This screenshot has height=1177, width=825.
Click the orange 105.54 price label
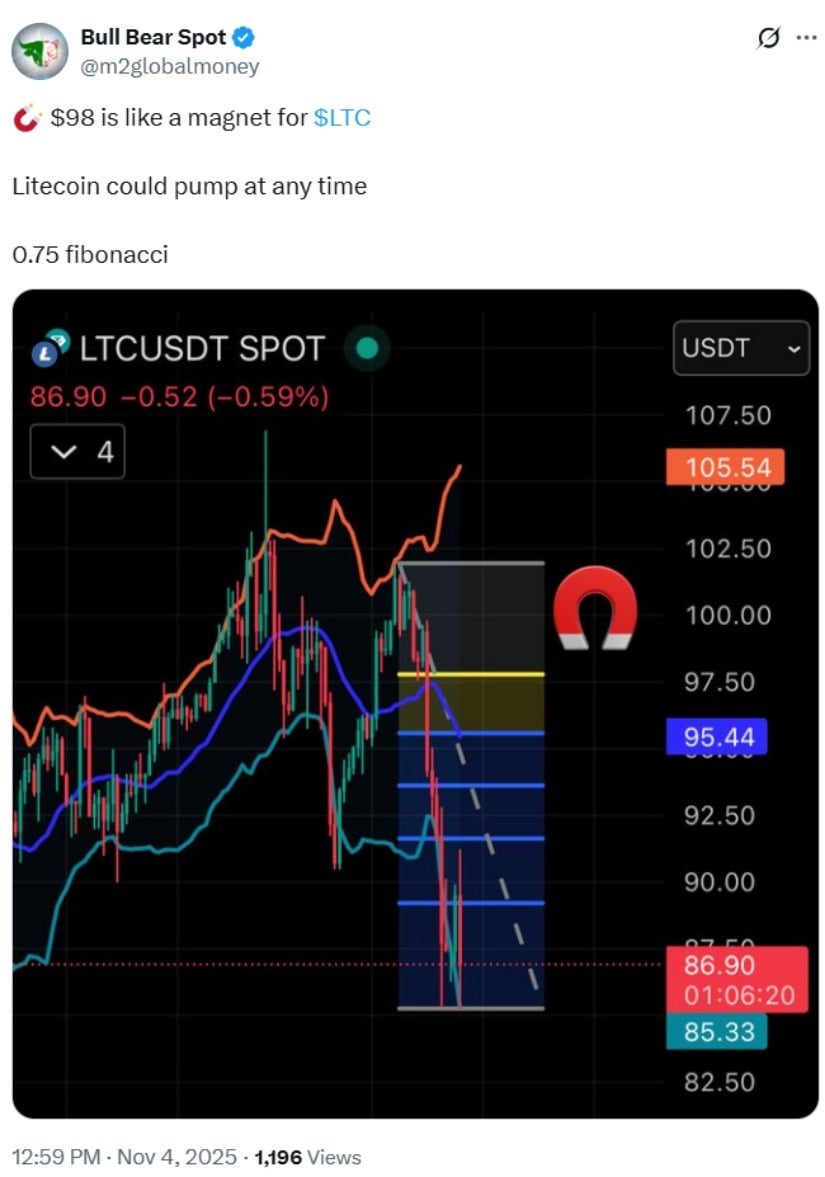coord(727,467)
